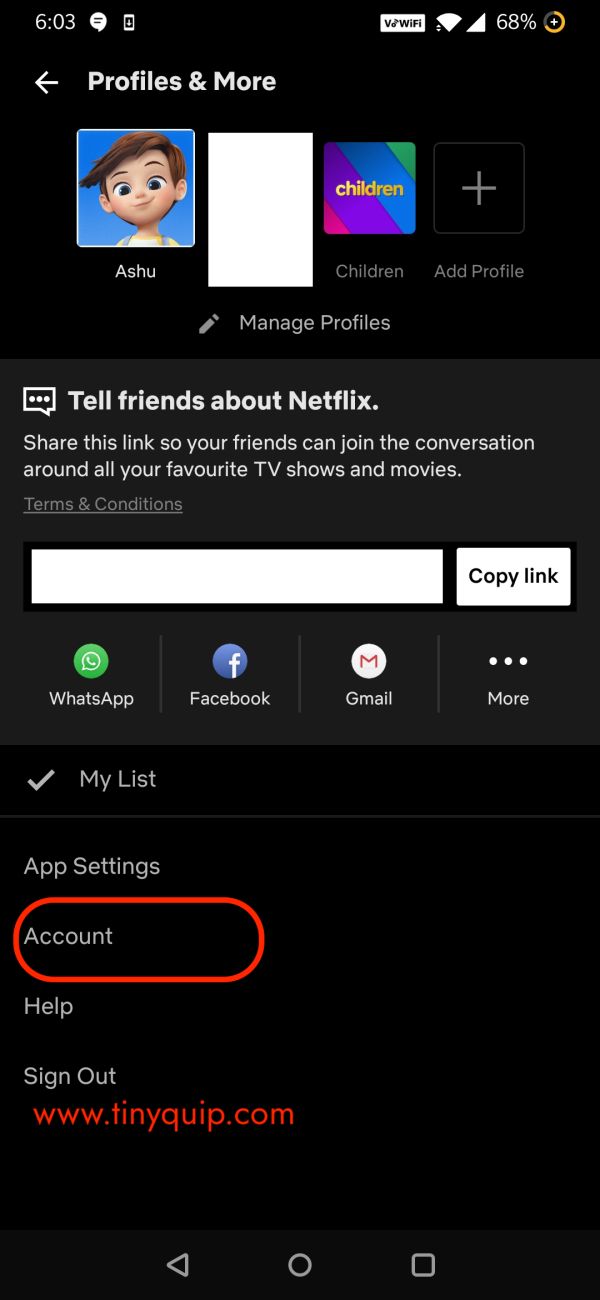Open App Settings
Image resolution: width=600 pixels, height=1300 pixels.
click(92, 866)
